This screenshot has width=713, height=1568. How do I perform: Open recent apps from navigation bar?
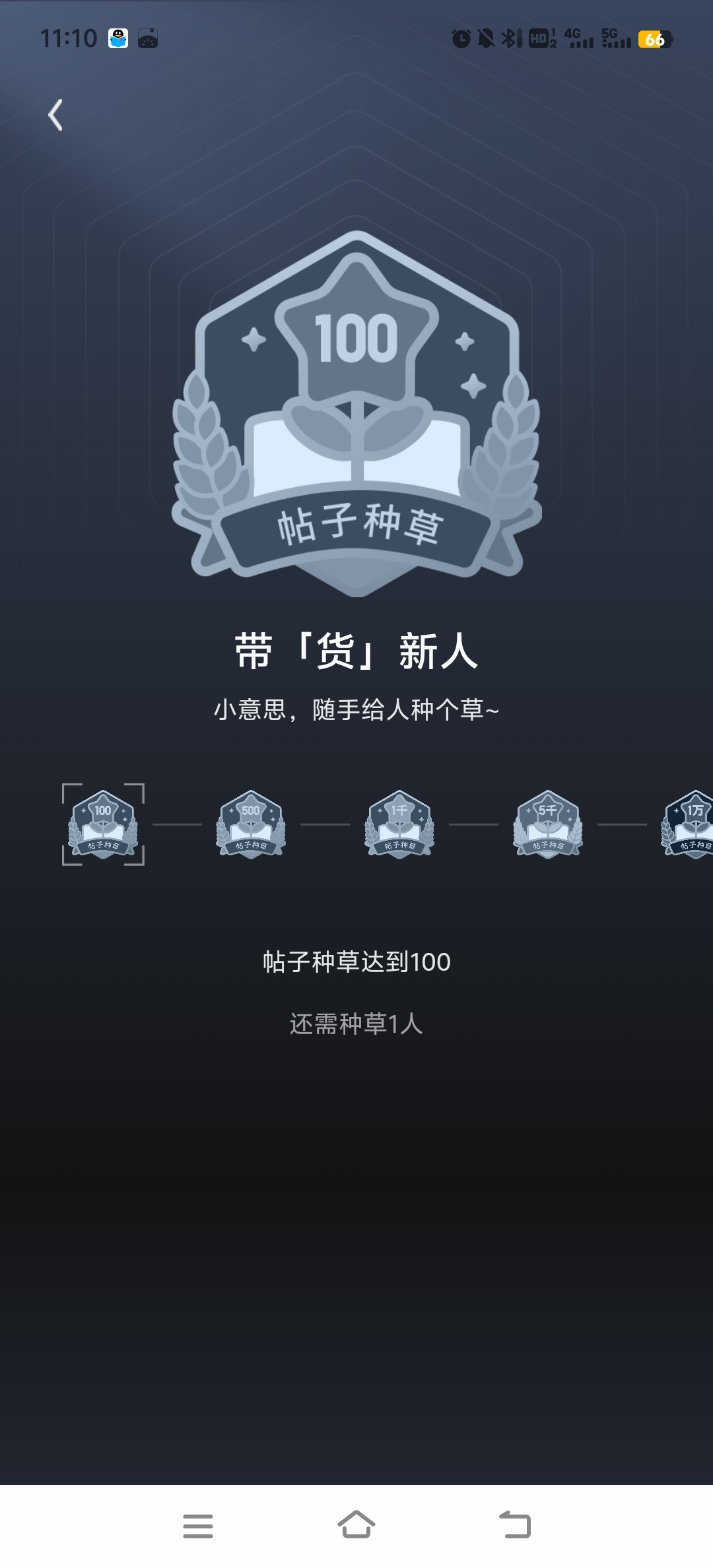click(198, 1526)
